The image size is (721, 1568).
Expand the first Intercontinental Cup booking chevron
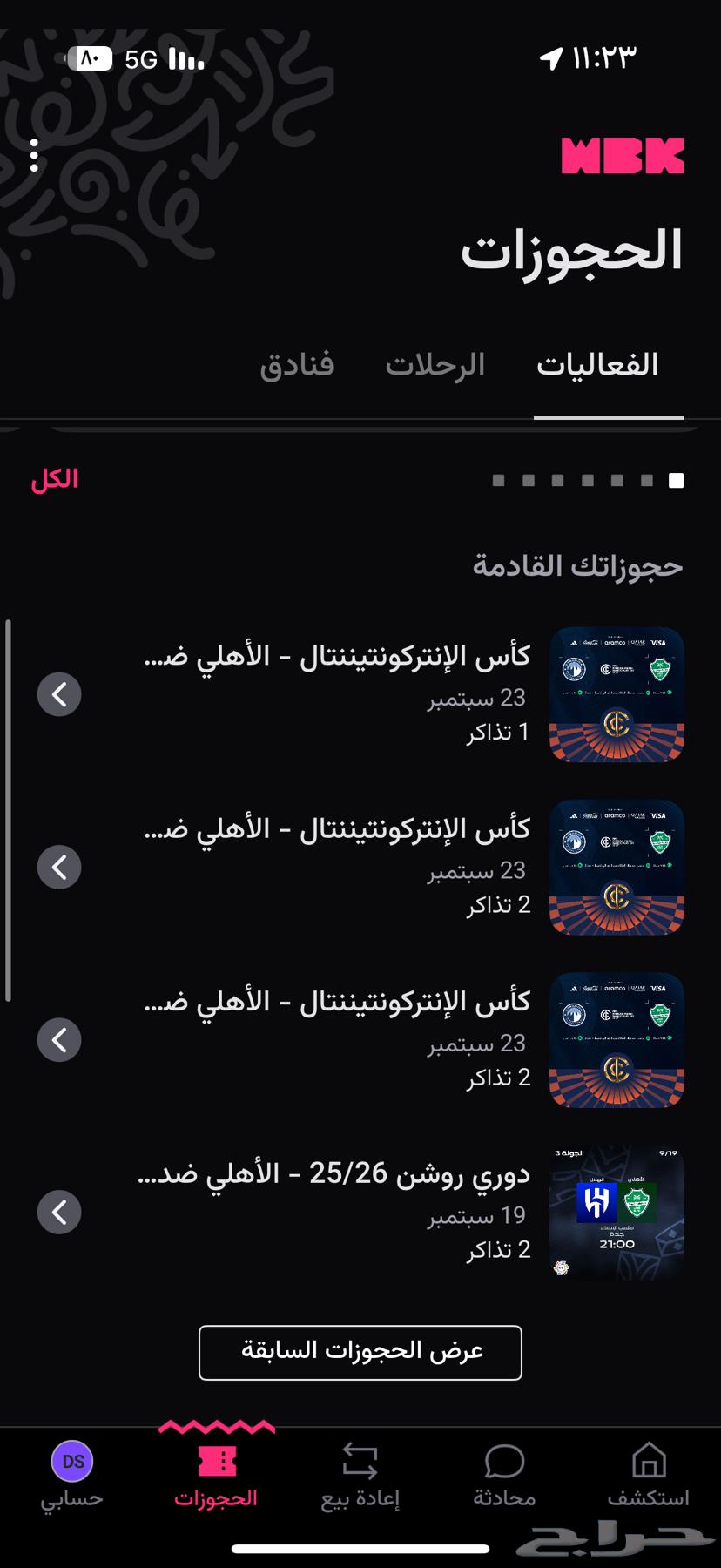(59, 694)
